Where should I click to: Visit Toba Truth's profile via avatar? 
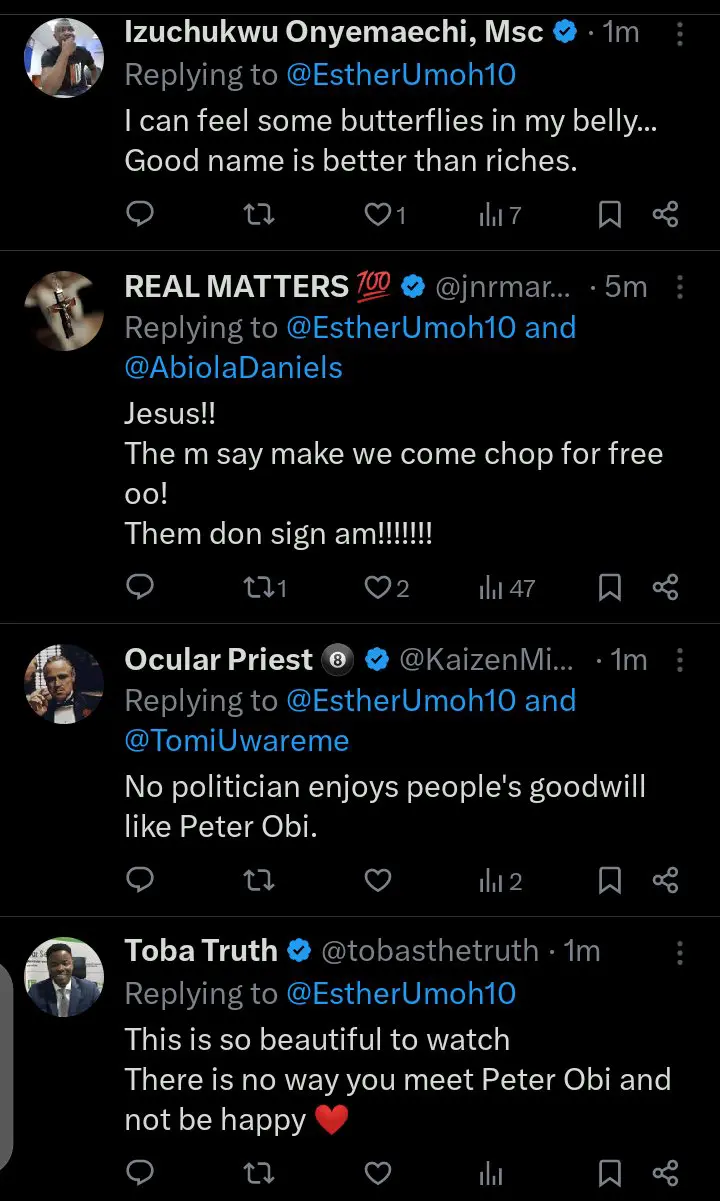[x=63, y=976]
